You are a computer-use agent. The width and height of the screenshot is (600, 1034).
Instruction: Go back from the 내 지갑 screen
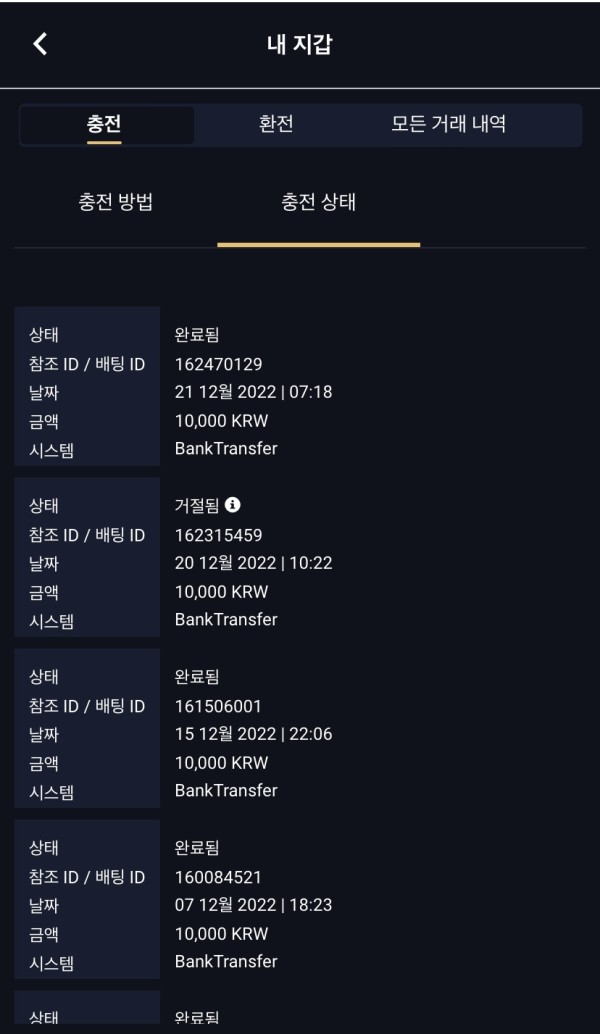tap(40, 44)
